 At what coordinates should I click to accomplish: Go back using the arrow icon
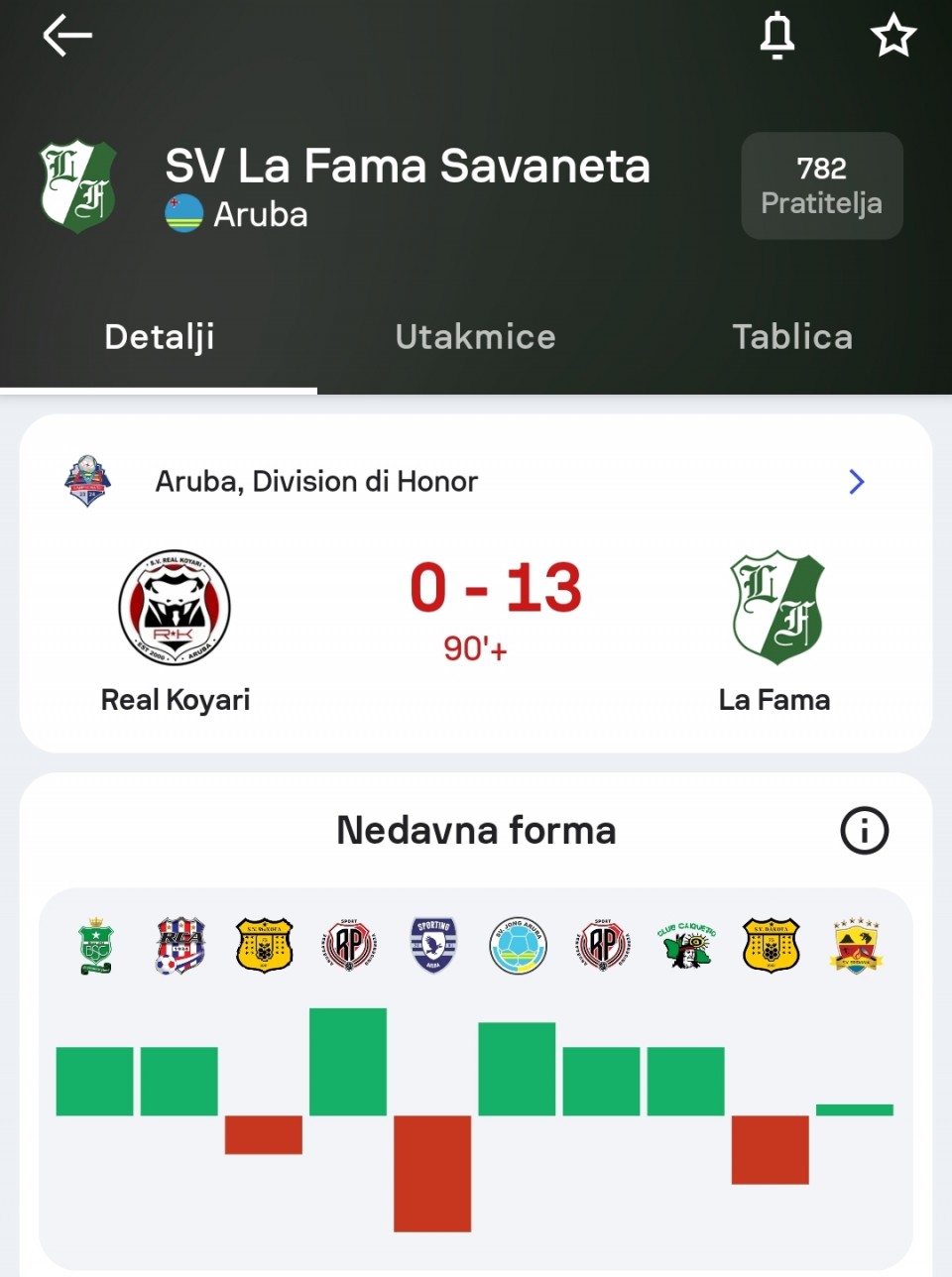click(67, 37)
